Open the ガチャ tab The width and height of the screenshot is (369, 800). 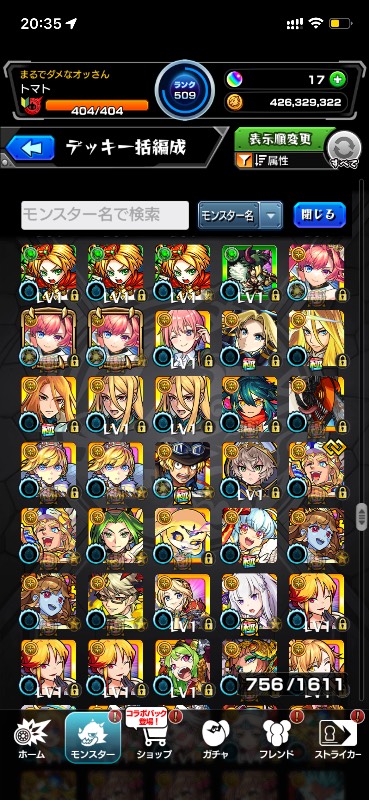click(215, 739)
